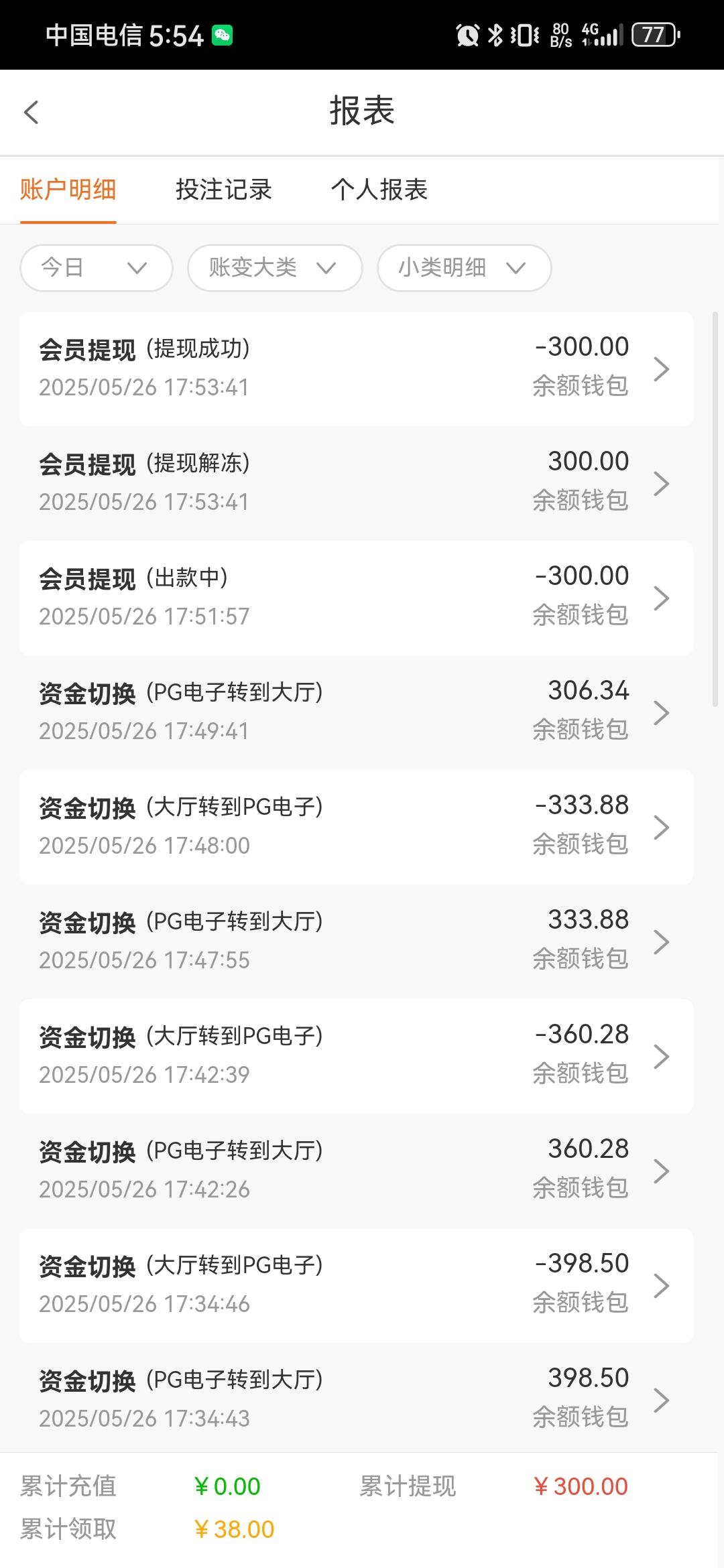View the -333.88 大厅转到PG电子 record
Viewport: 724px width, 1568px height.
[355, 827]
